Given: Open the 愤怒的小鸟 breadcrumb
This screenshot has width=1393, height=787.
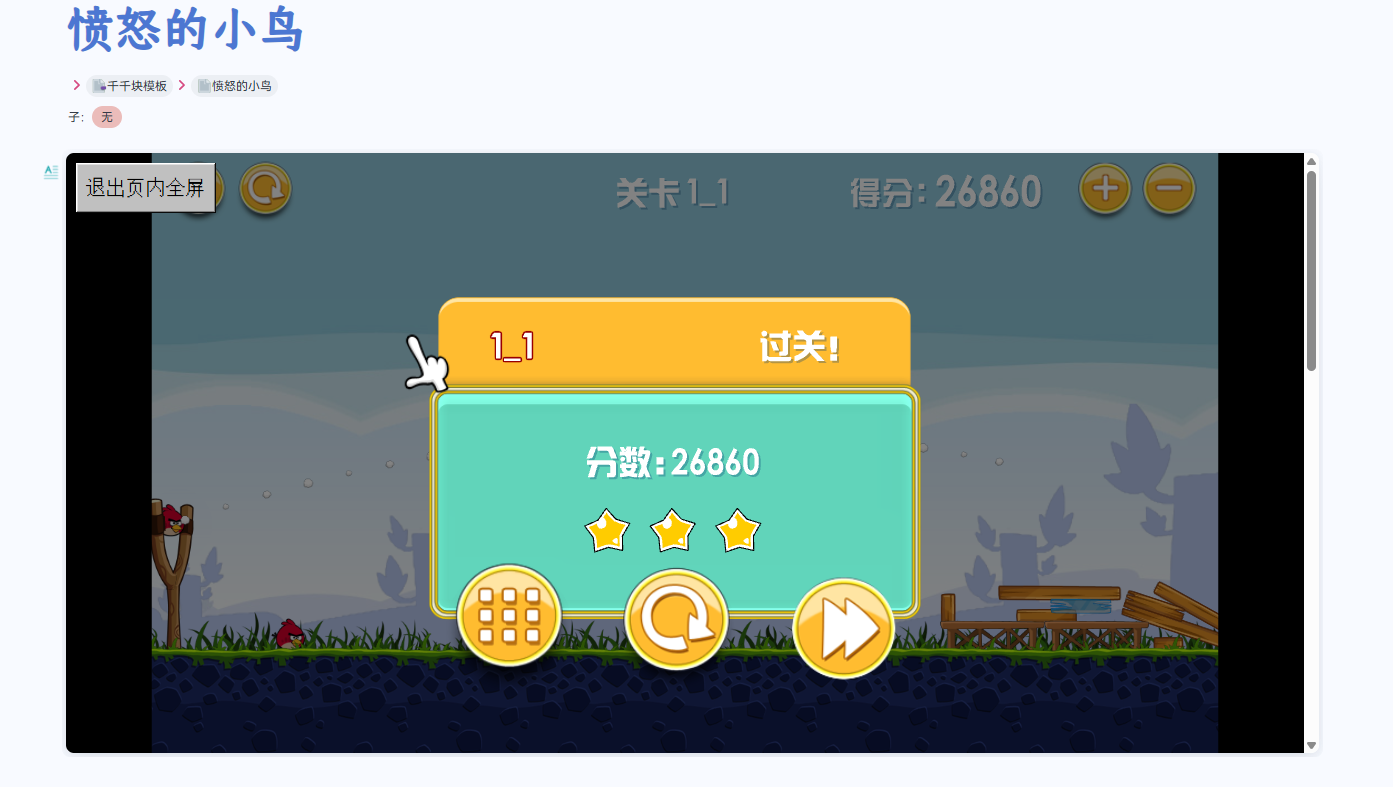Looking at the screenshot, I should (235, 86).
